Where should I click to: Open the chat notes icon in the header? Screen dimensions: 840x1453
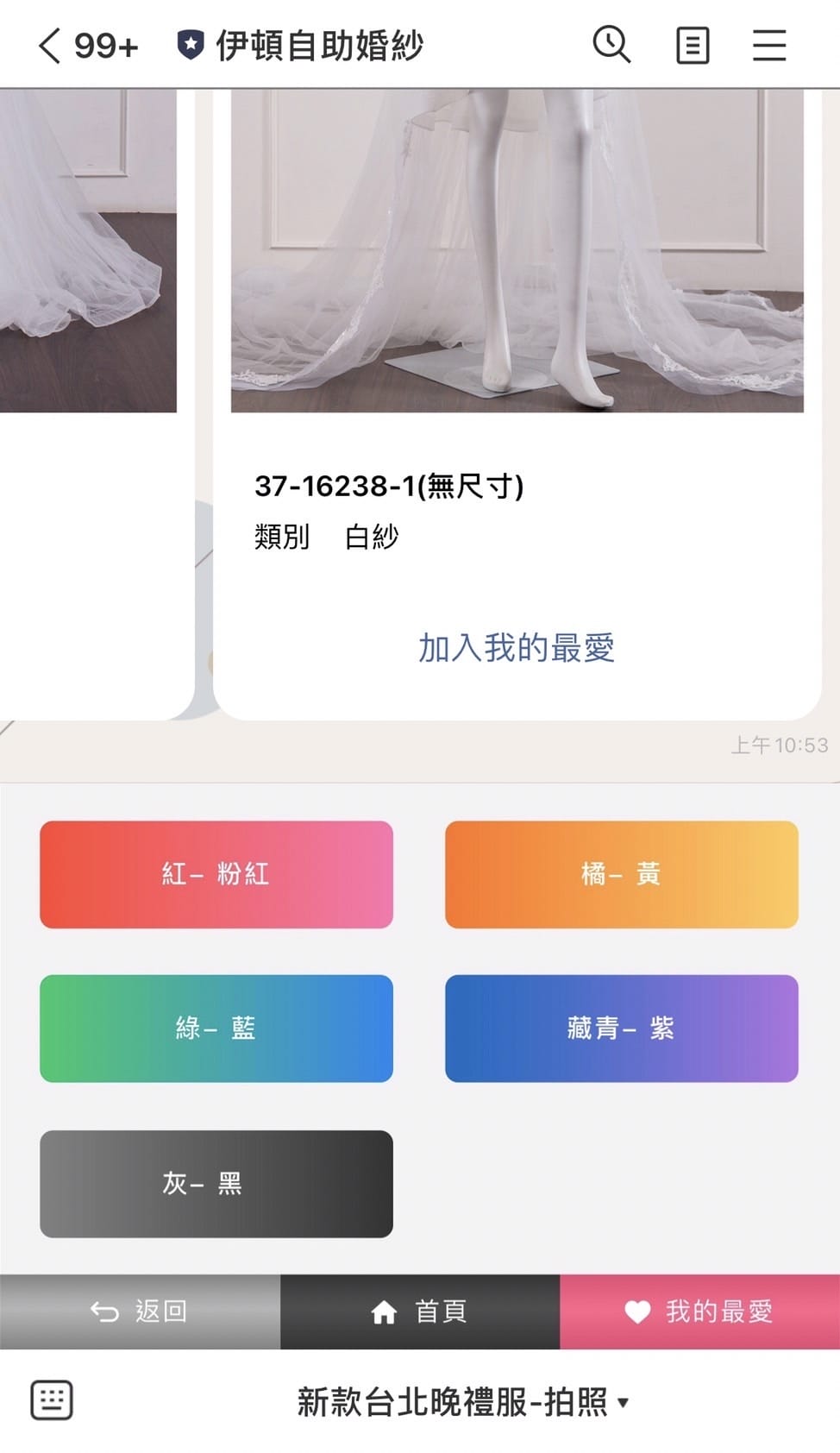pyautogui.click(x=691, y=44)
